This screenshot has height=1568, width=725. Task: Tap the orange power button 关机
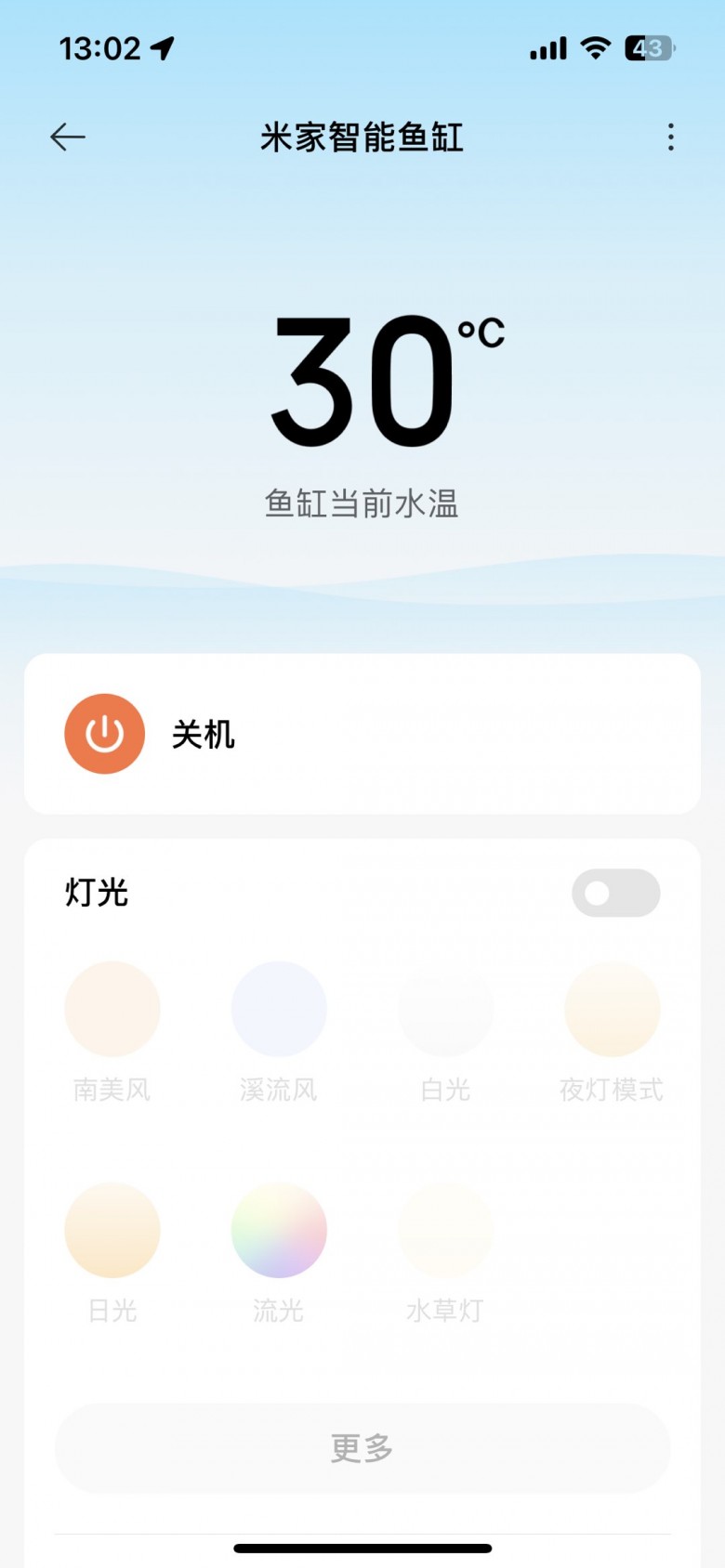coord(105,734)
